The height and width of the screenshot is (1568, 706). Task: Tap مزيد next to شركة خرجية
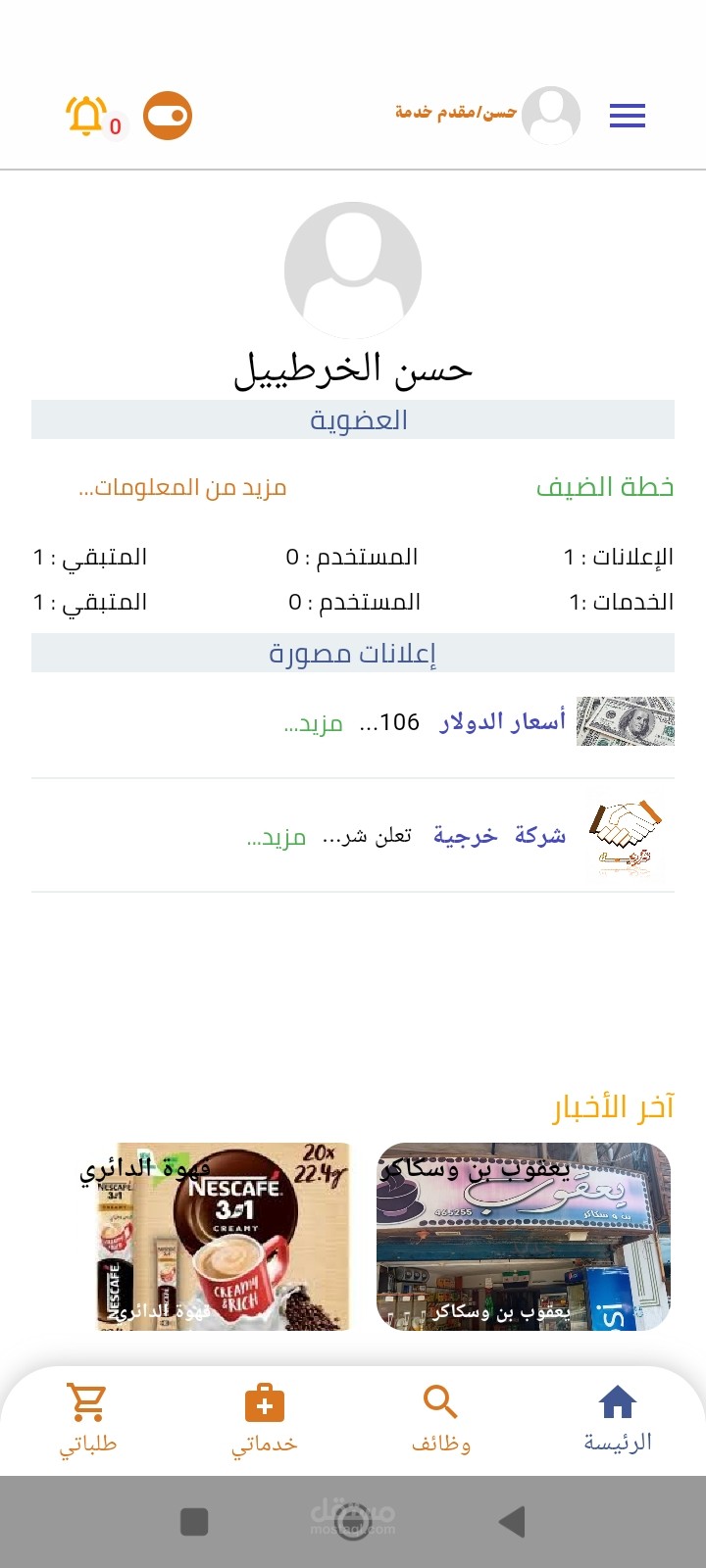click(x=277, y=836)
